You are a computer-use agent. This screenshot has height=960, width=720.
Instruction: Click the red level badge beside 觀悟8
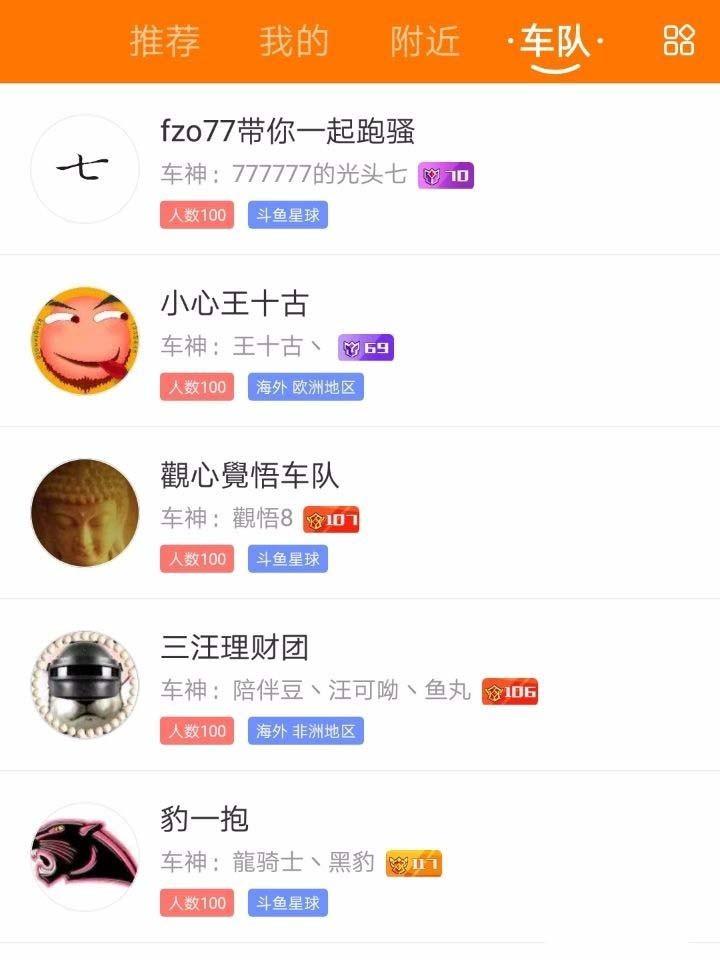point(333,517)
